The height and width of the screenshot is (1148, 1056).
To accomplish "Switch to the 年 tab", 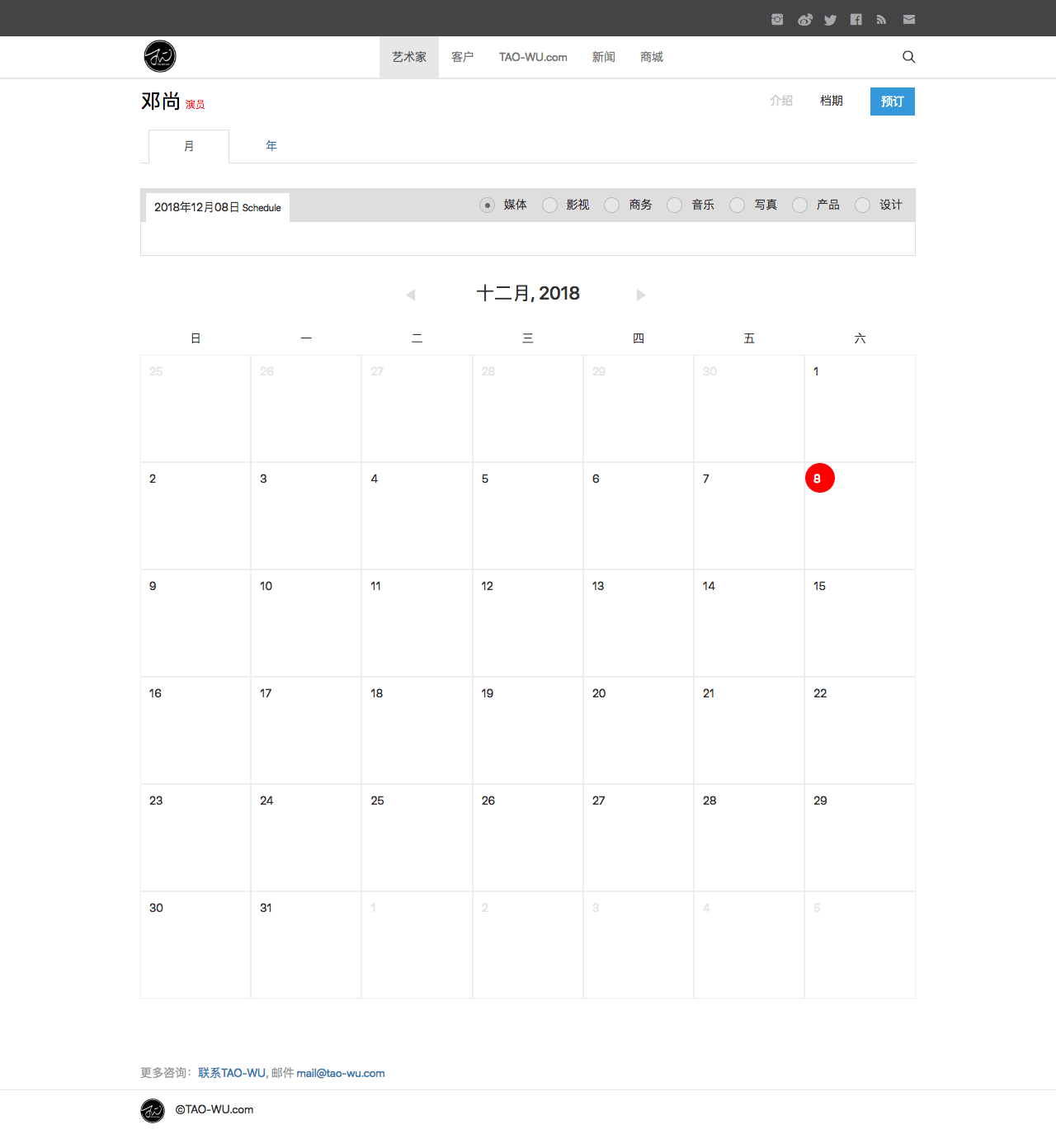I will (x=271, y=146).
